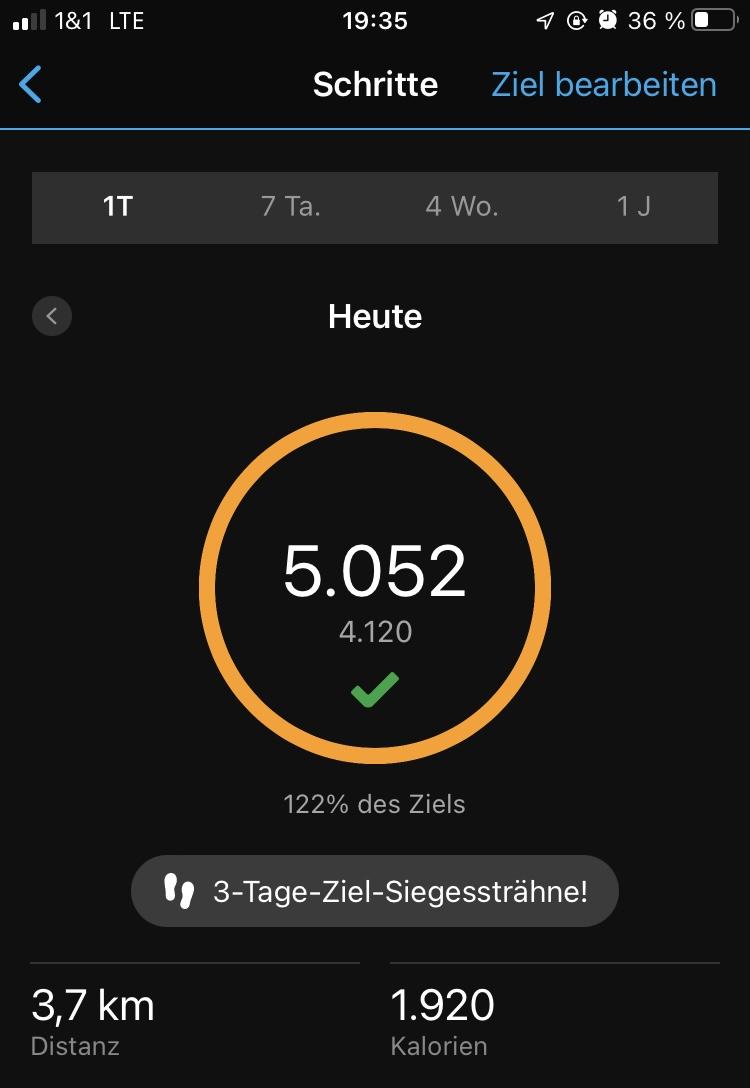The image size is (750, 1088).
Task: Show the 1 J yearly view
Action: pyautogui.click(x=633, y=208)
